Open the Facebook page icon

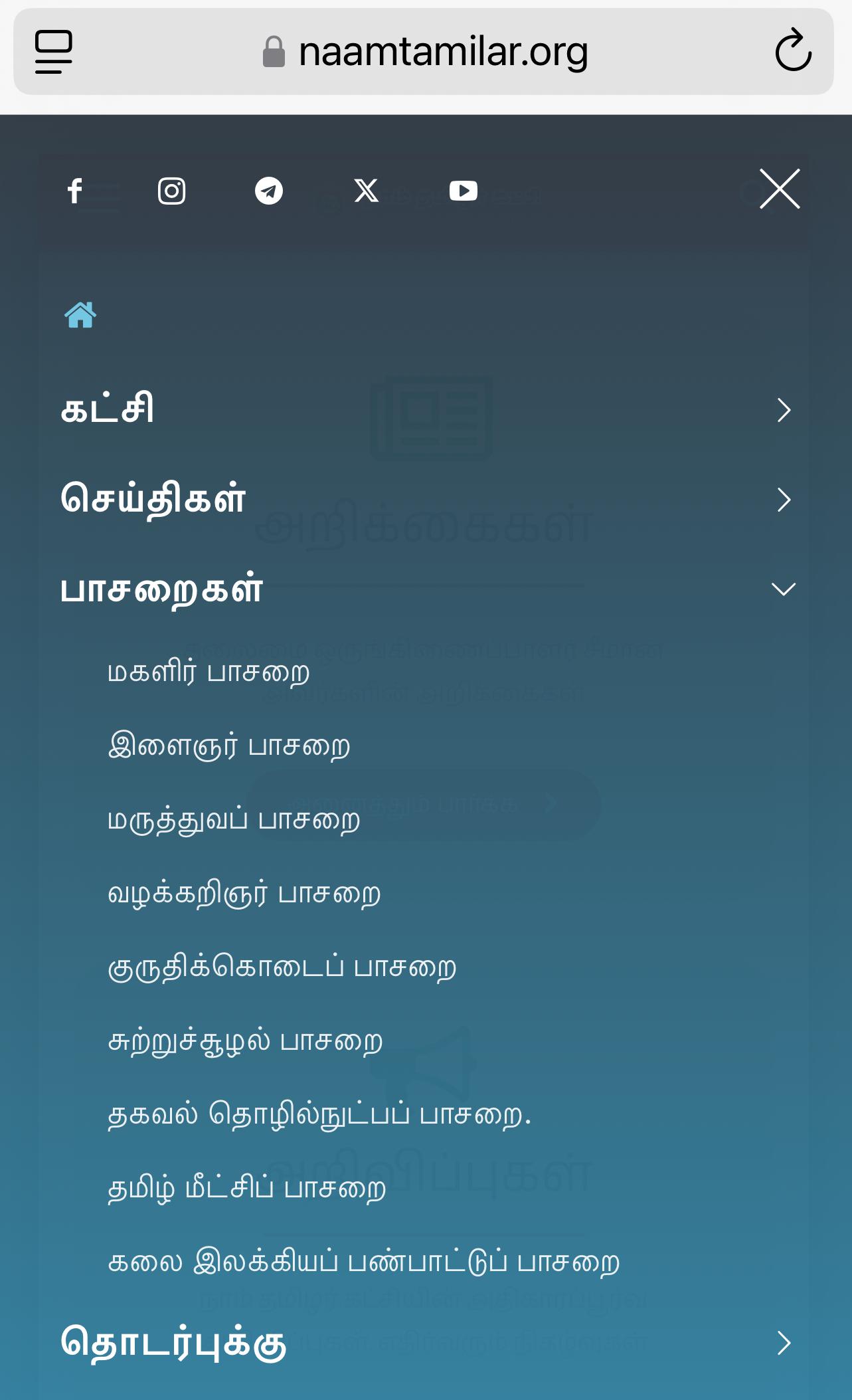point(75,191)
